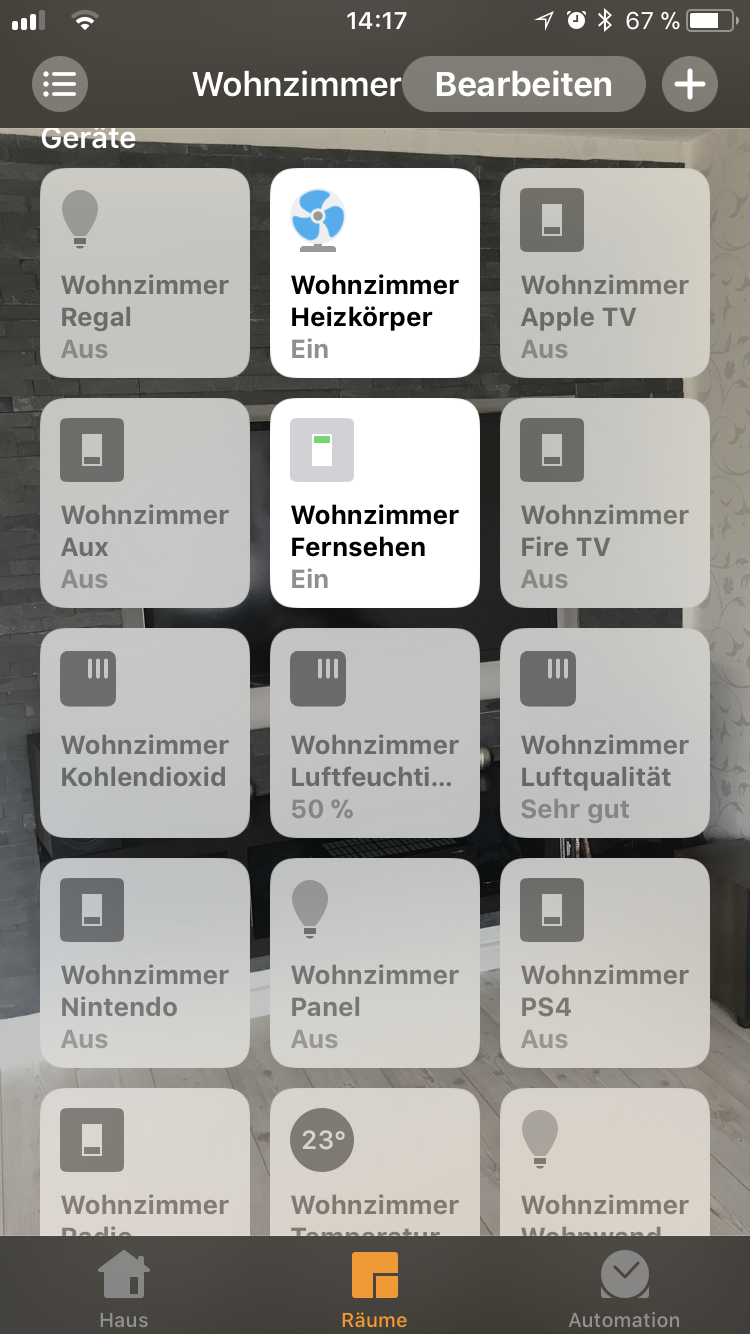Go to the Automation tab
This screenshot has height=1334, width=750.
[x=624, y=1290]
